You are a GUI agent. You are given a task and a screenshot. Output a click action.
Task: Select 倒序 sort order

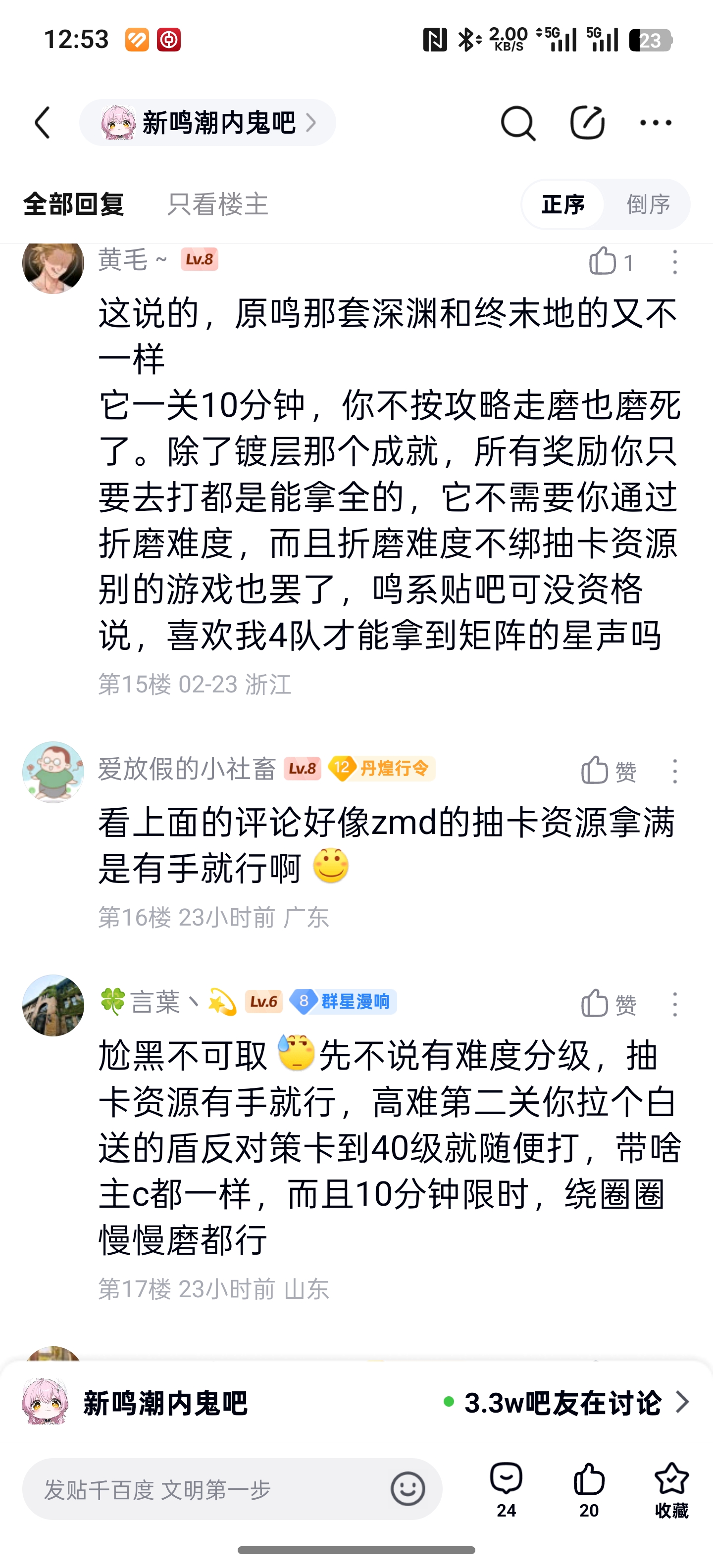[649, 204]
